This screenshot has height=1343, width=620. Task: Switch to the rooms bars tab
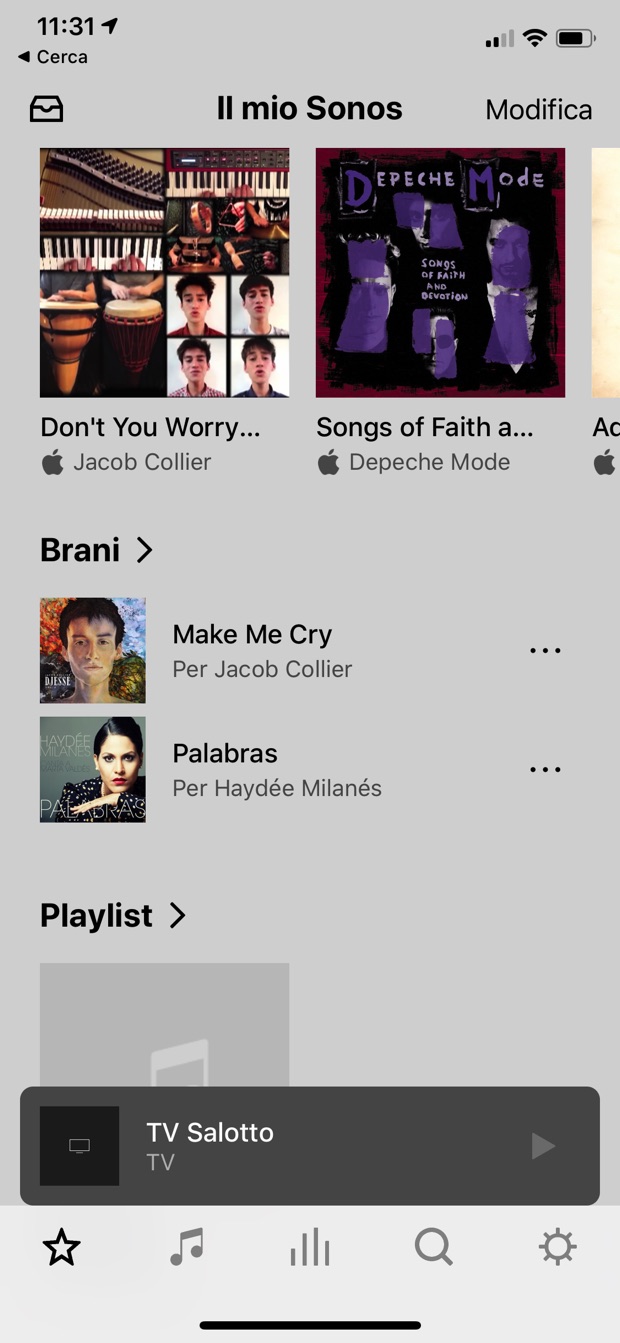tap(310, 1247)
